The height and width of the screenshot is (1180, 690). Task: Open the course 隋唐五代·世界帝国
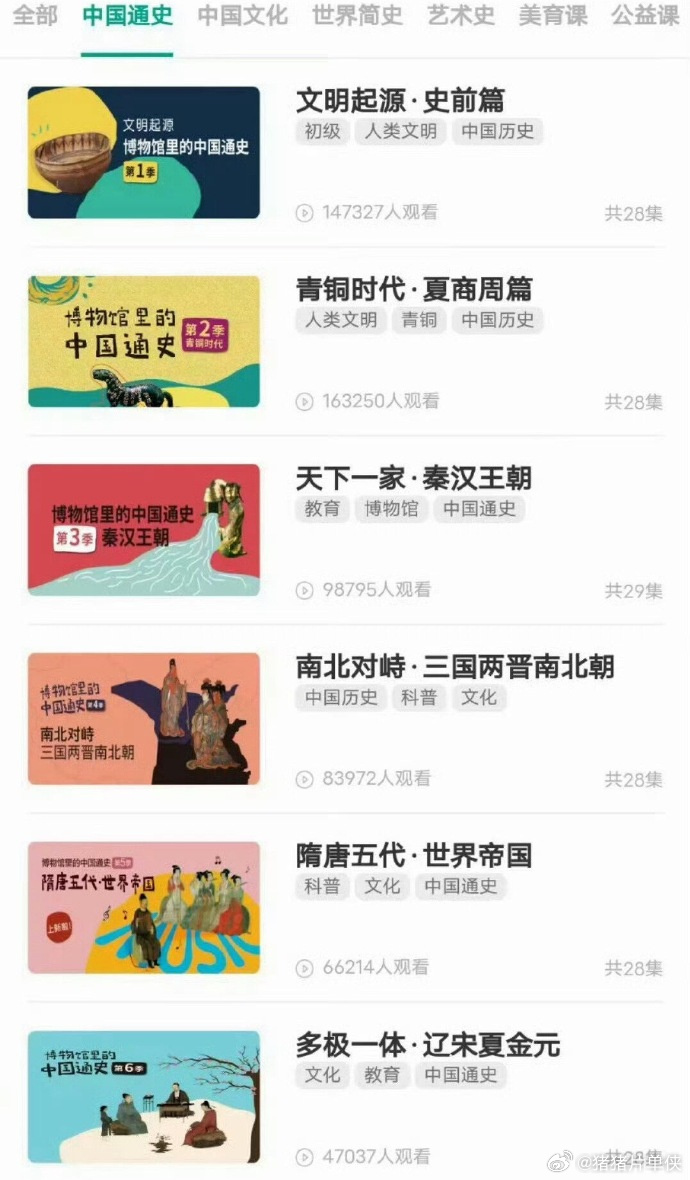413,855
